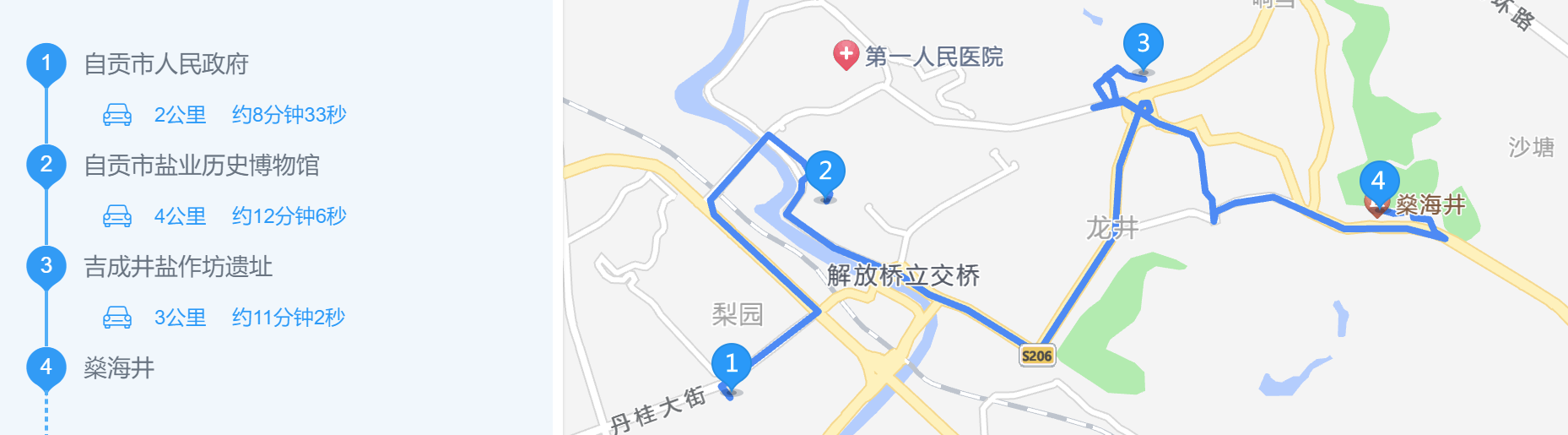Tap map marker 3 on the map

pos(1143,44)
